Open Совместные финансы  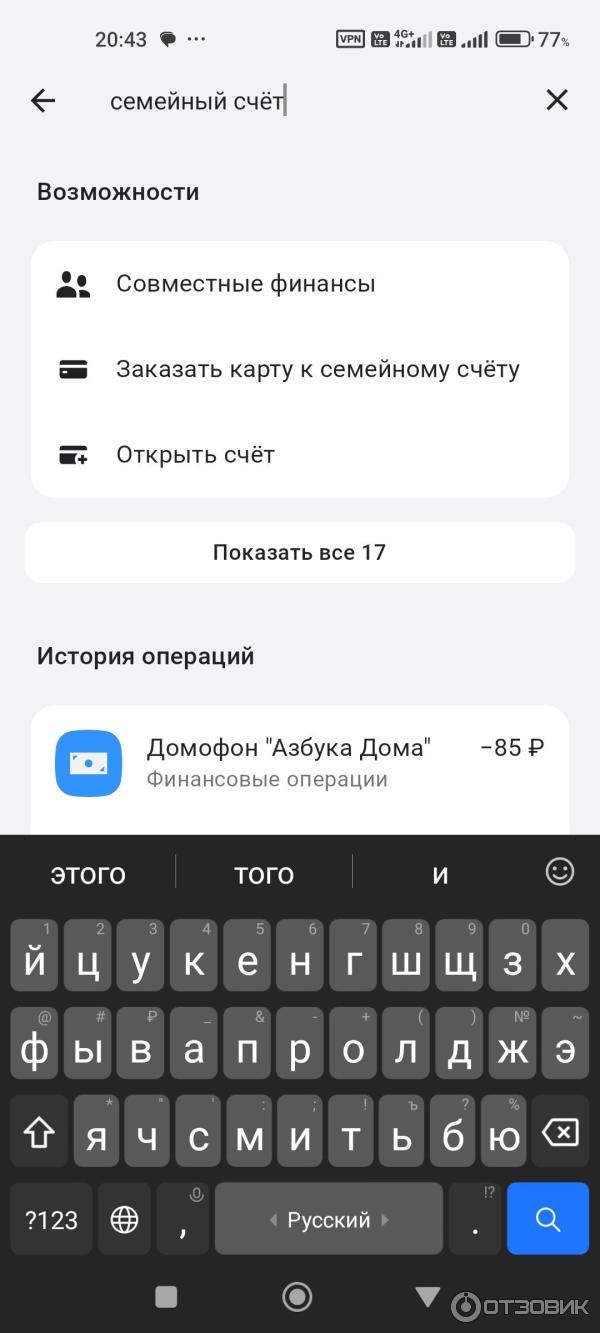300,284
